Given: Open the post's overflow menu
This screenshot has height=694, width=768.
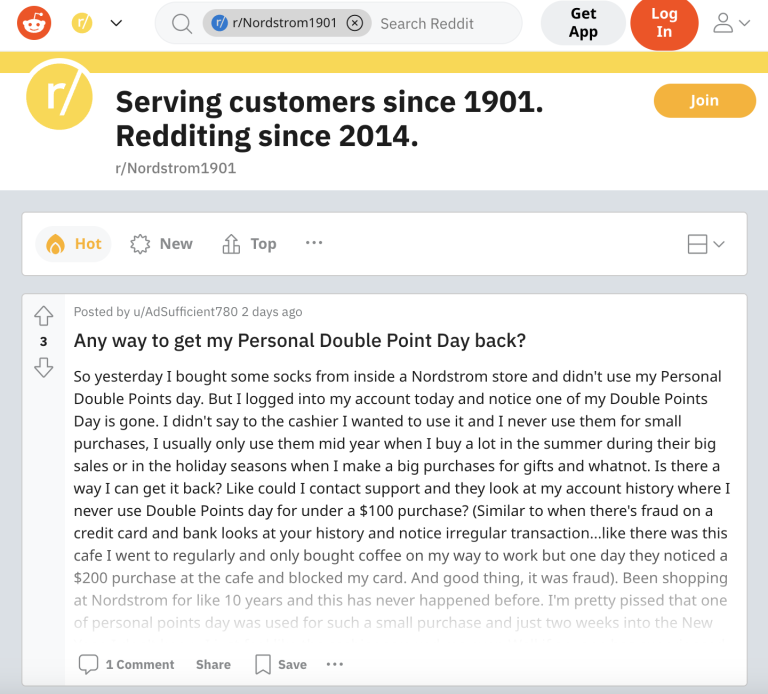Looking at the screenshot, I should (335, 664).
